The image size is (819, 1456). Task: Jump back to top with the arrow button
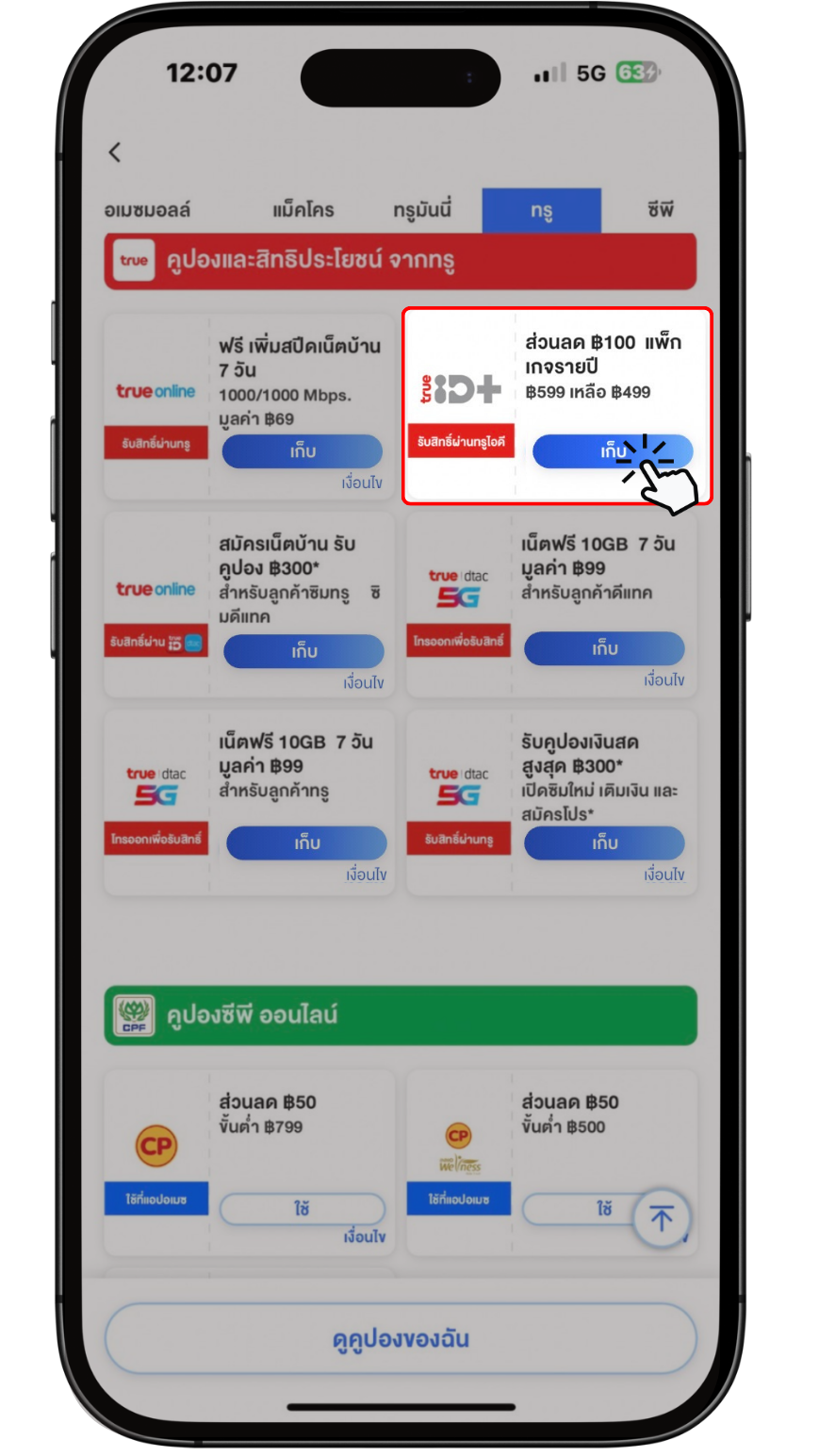click(662, 1219)
